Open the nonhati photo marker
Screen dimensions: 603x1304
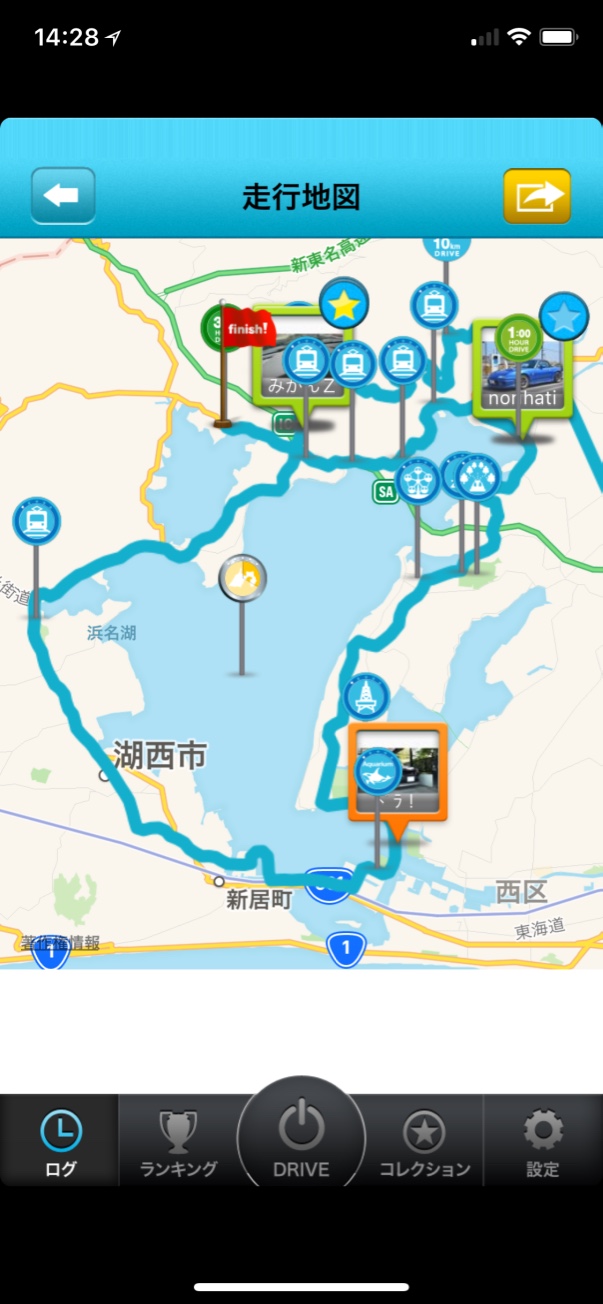pos(519,366)
